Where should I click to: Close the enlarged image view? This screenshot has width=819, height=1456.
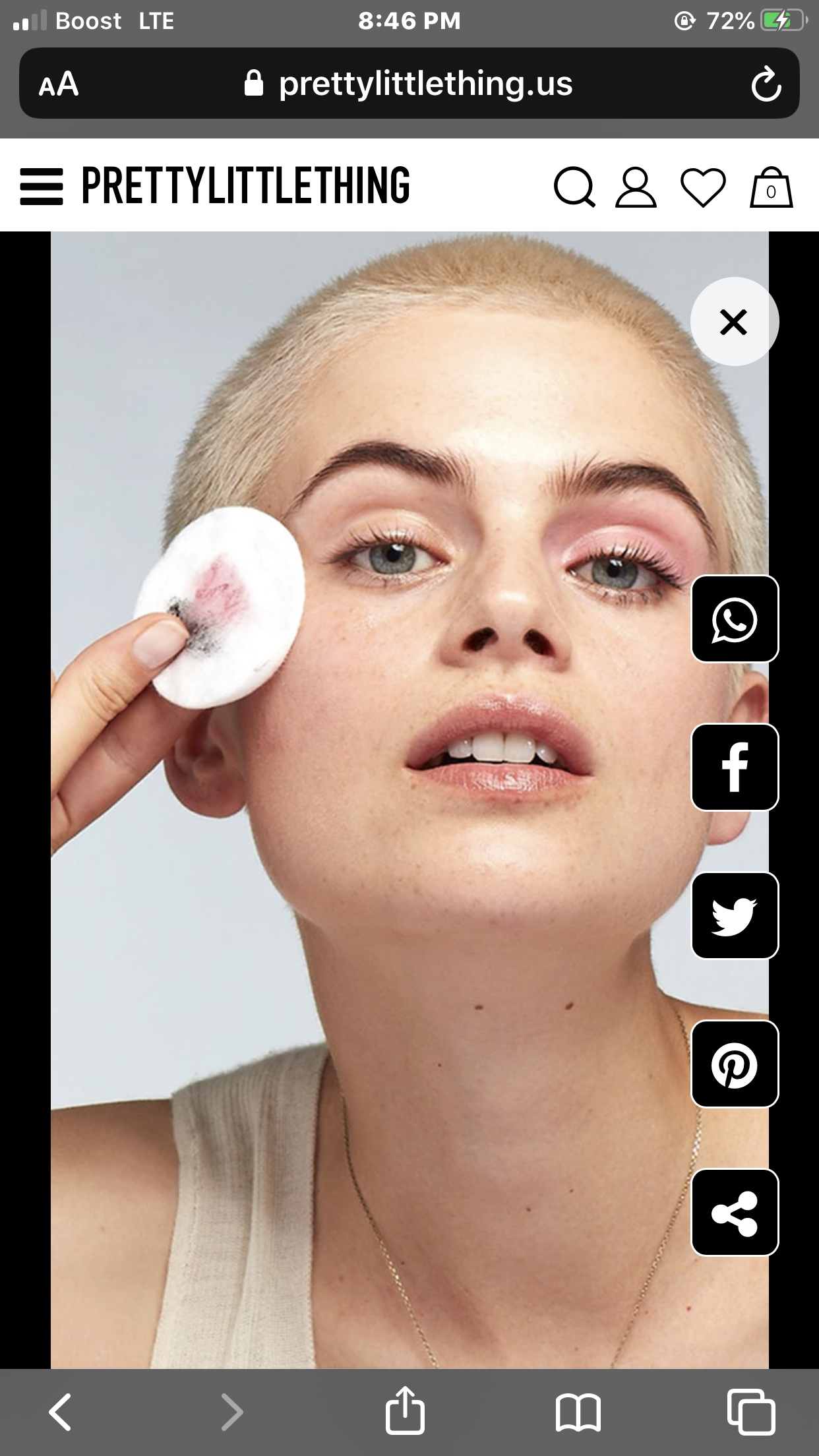coord(734,322)
